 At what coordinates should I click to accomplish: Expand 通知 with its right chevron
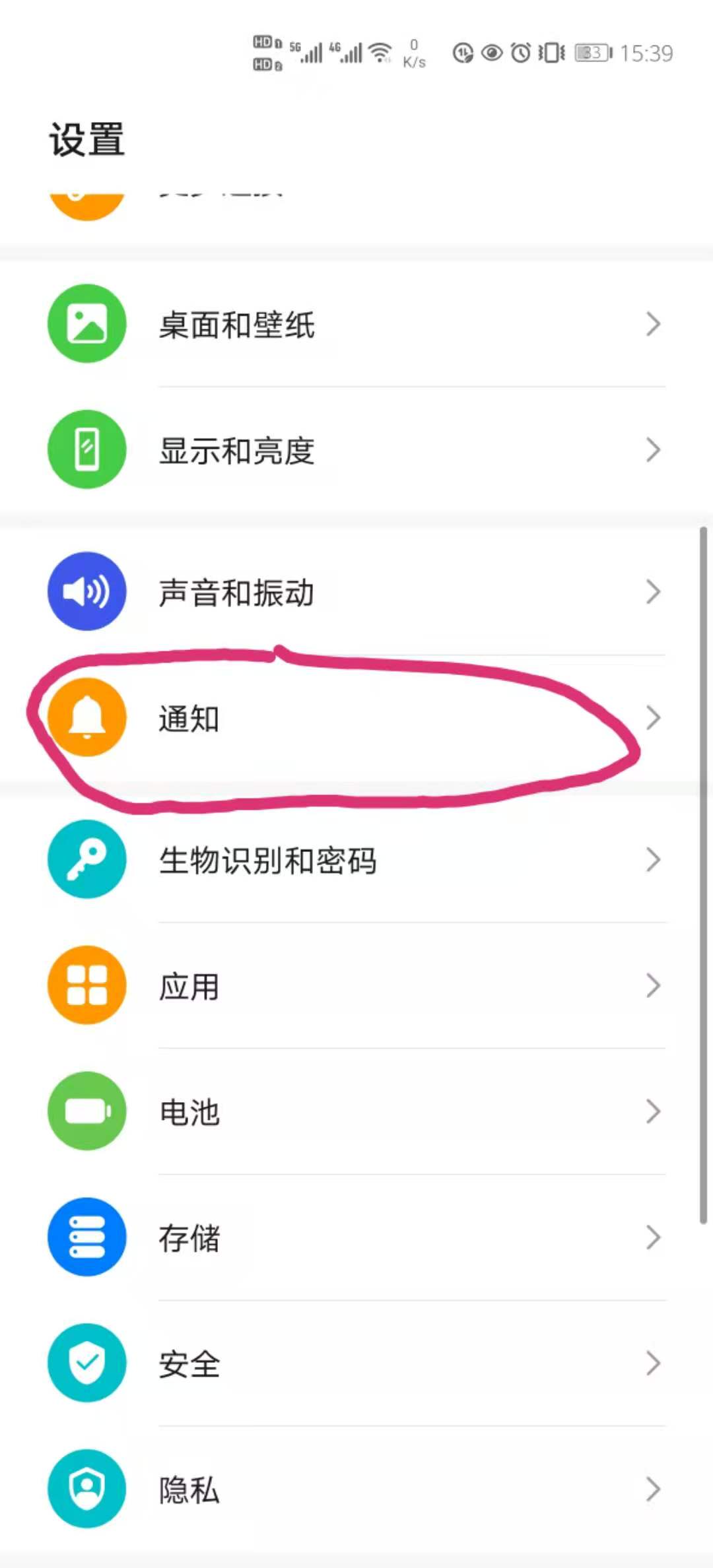point(653,719)
